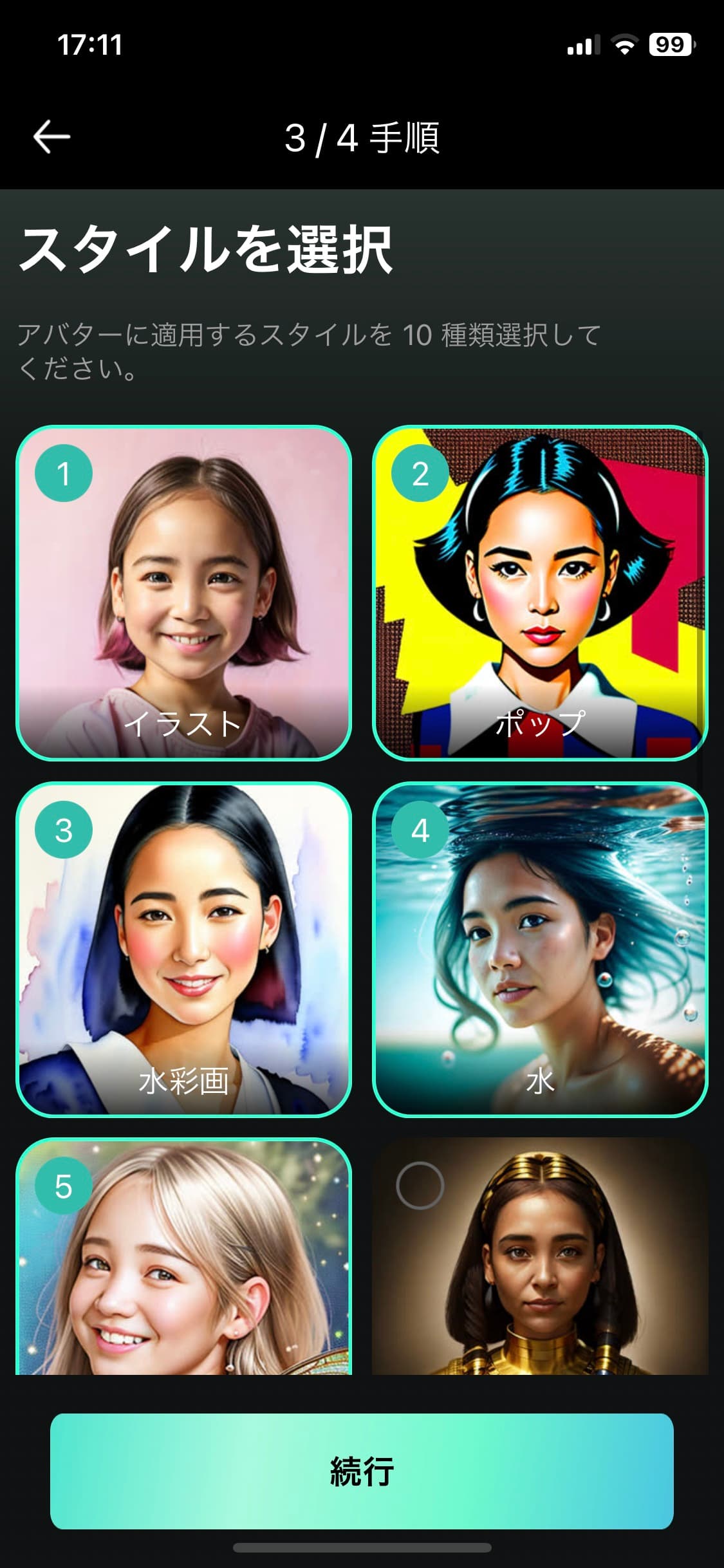Viewport: 724px width, 1568px height.
Task: Tap the 水彩画 watercolor style tile
Action: pos(183,949)
